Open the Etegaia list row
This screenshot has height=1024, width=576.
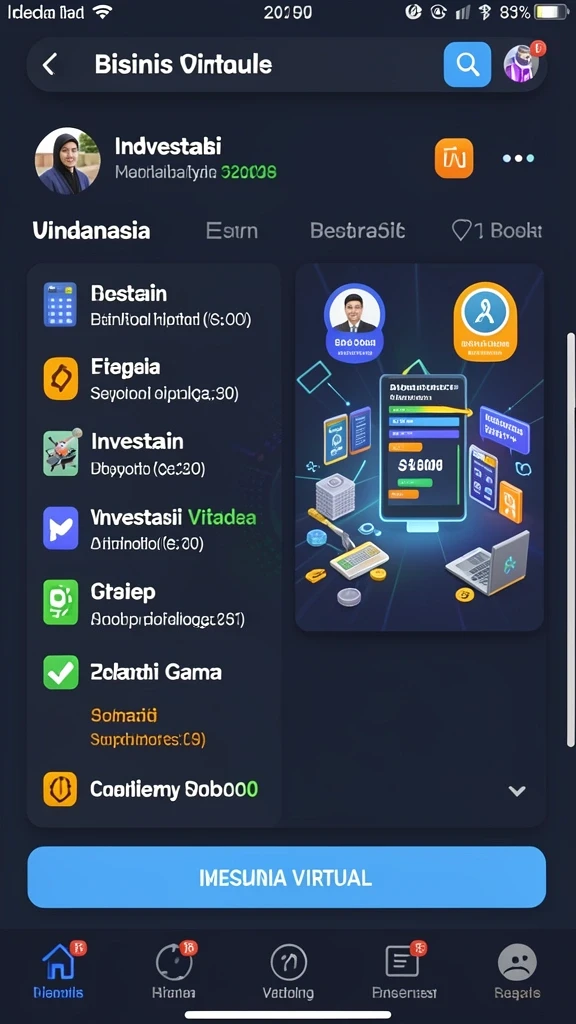pyautogui.click(x=154, y=379)
